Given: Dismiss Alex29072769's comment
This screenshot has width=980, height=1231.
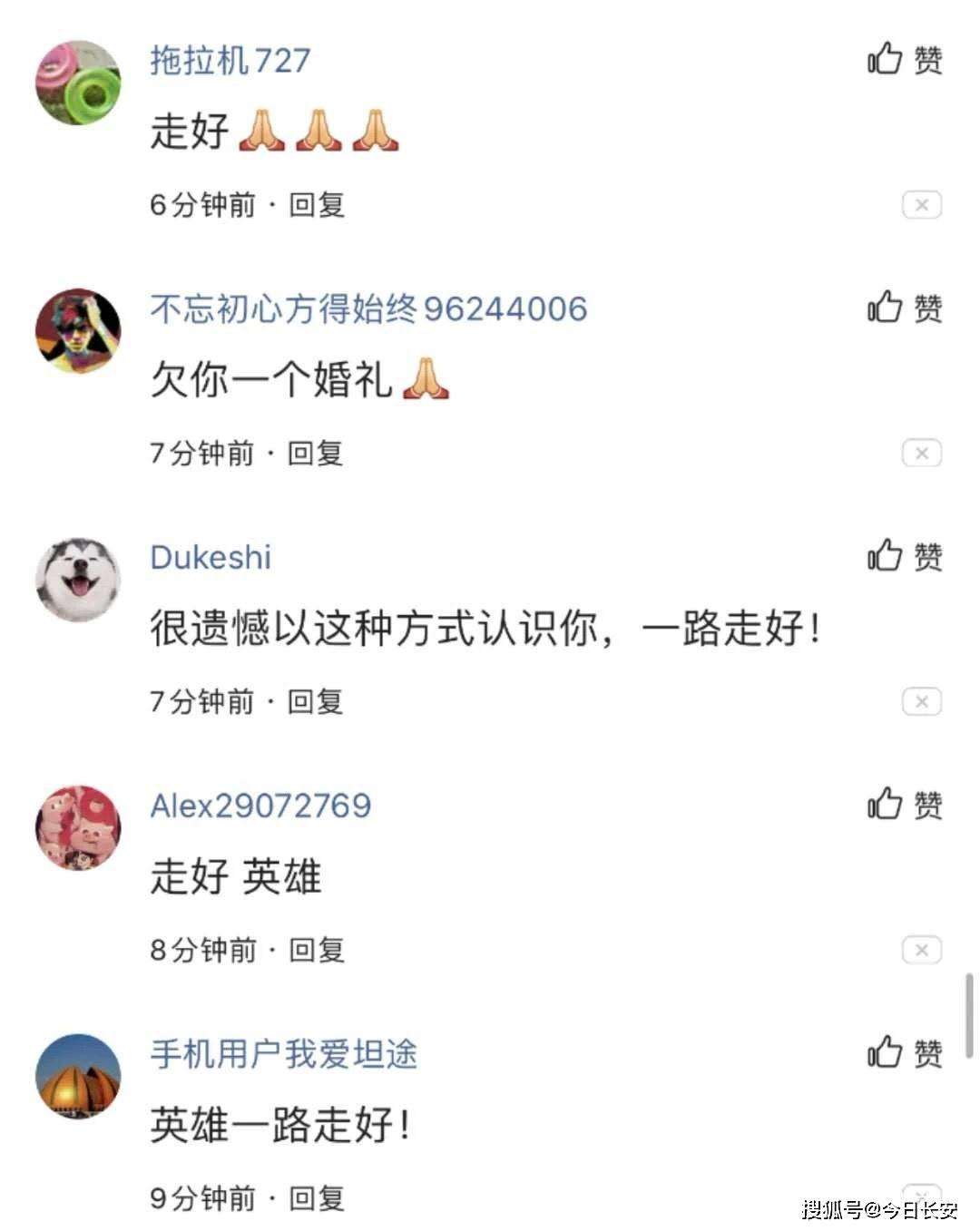Looking at the screenshot, I should click(921, 950).
